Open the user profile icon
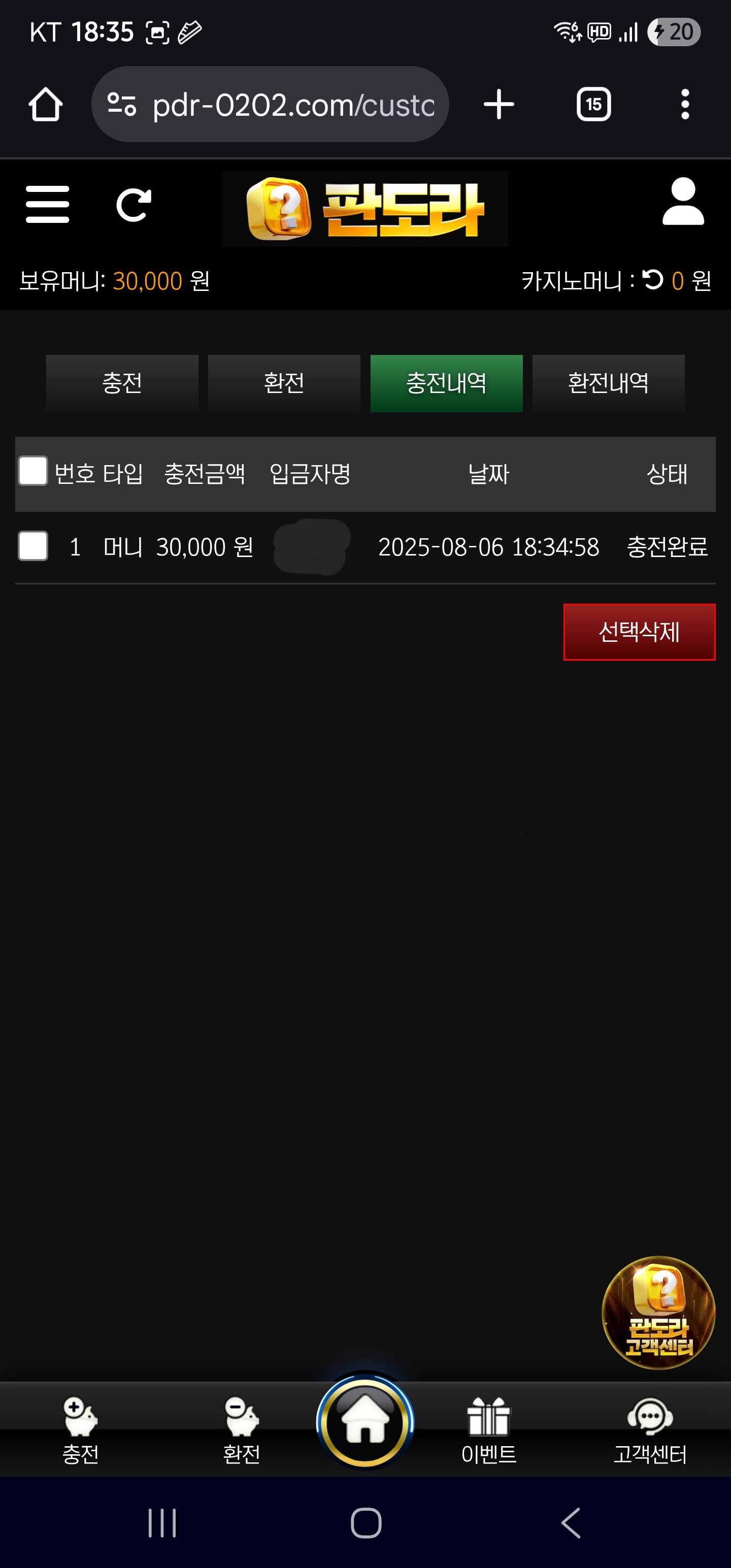This screenshot has width=731, height=1568. [682, 202]
